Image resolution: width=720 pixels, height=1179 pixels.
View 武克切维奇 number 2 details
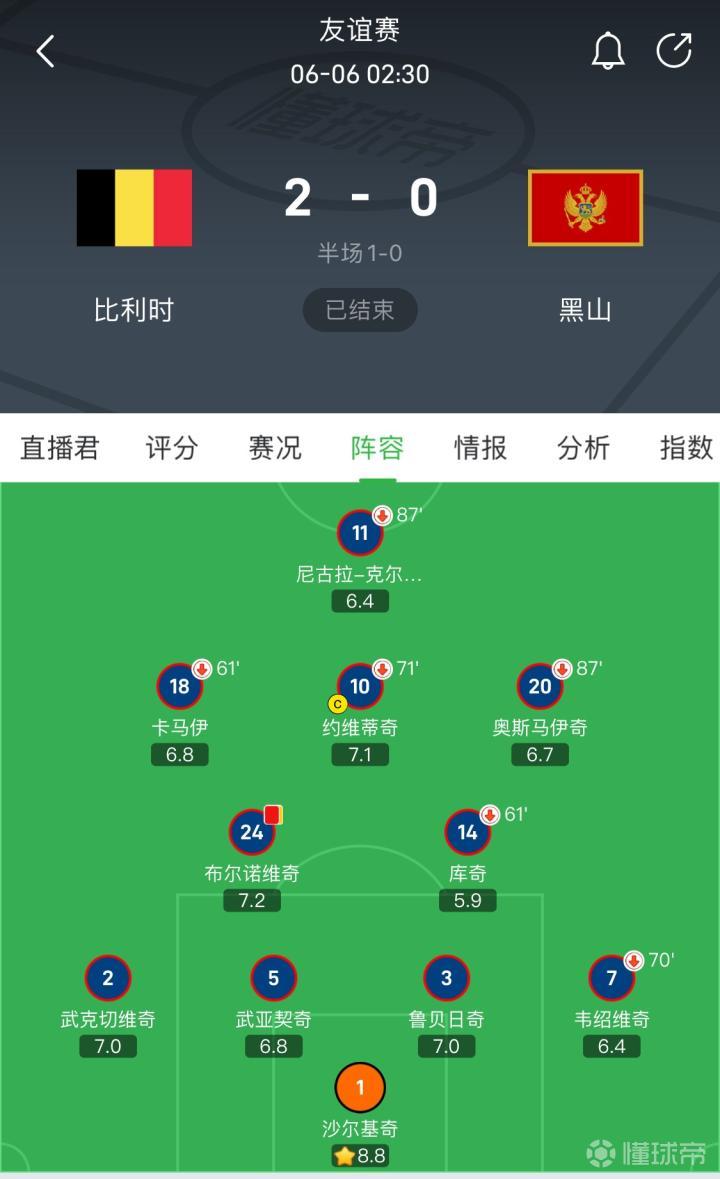click(x=107, y=978)
